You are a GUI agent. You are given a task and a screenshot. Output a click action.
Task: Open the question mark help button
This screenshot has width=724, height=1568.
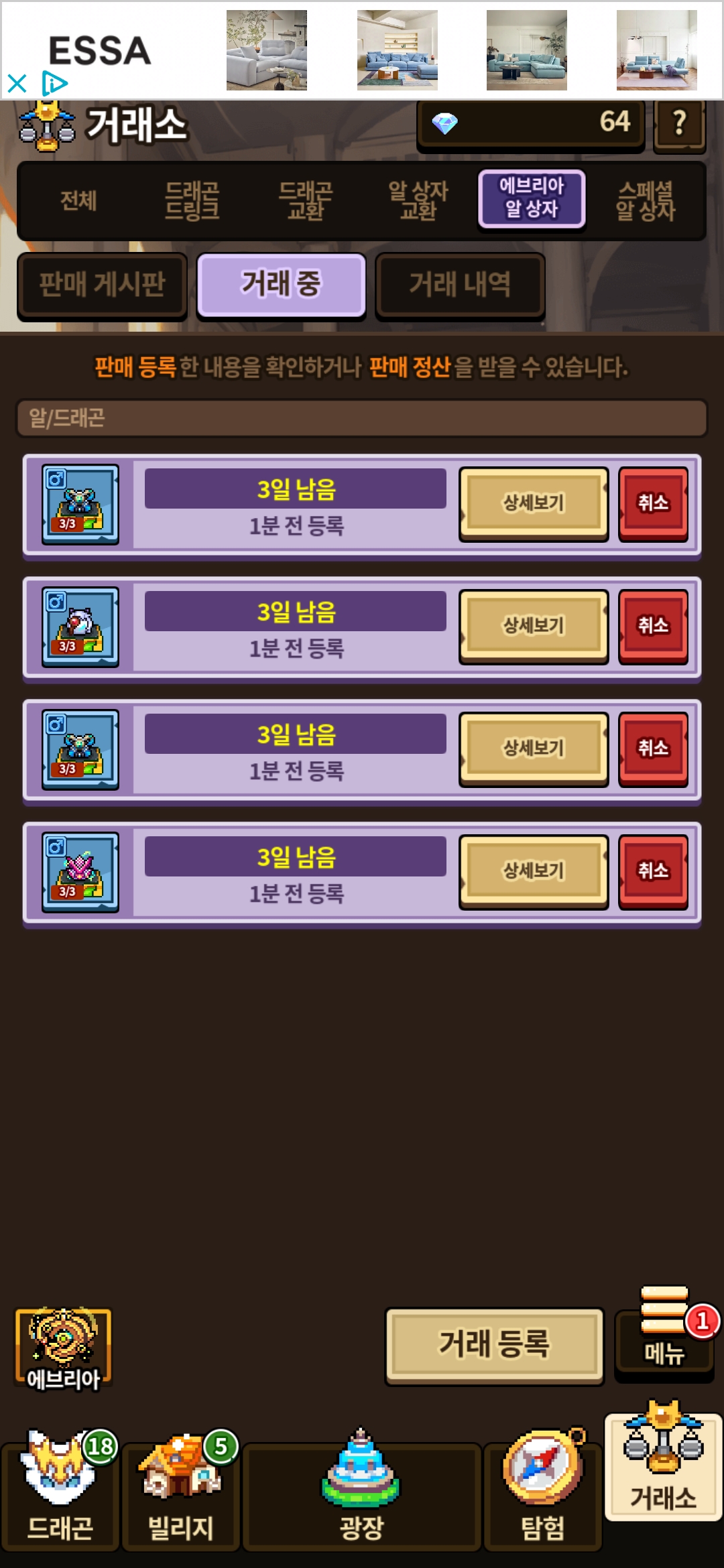pyautogui.click(x=679, y=125)
